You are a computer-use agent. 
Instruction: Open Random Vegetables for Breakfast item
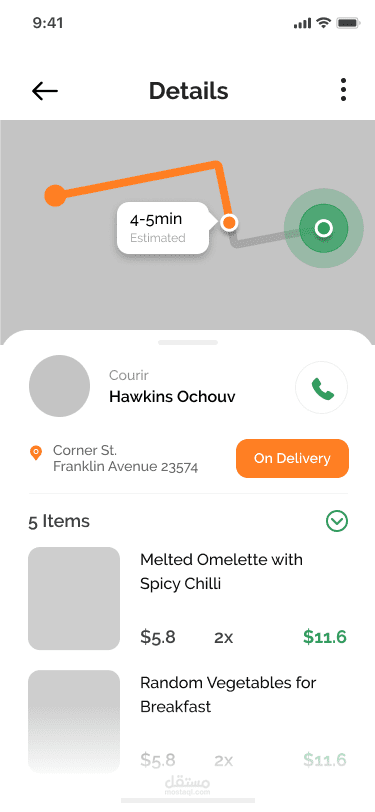pyautogui.click(x=188, y=721)
